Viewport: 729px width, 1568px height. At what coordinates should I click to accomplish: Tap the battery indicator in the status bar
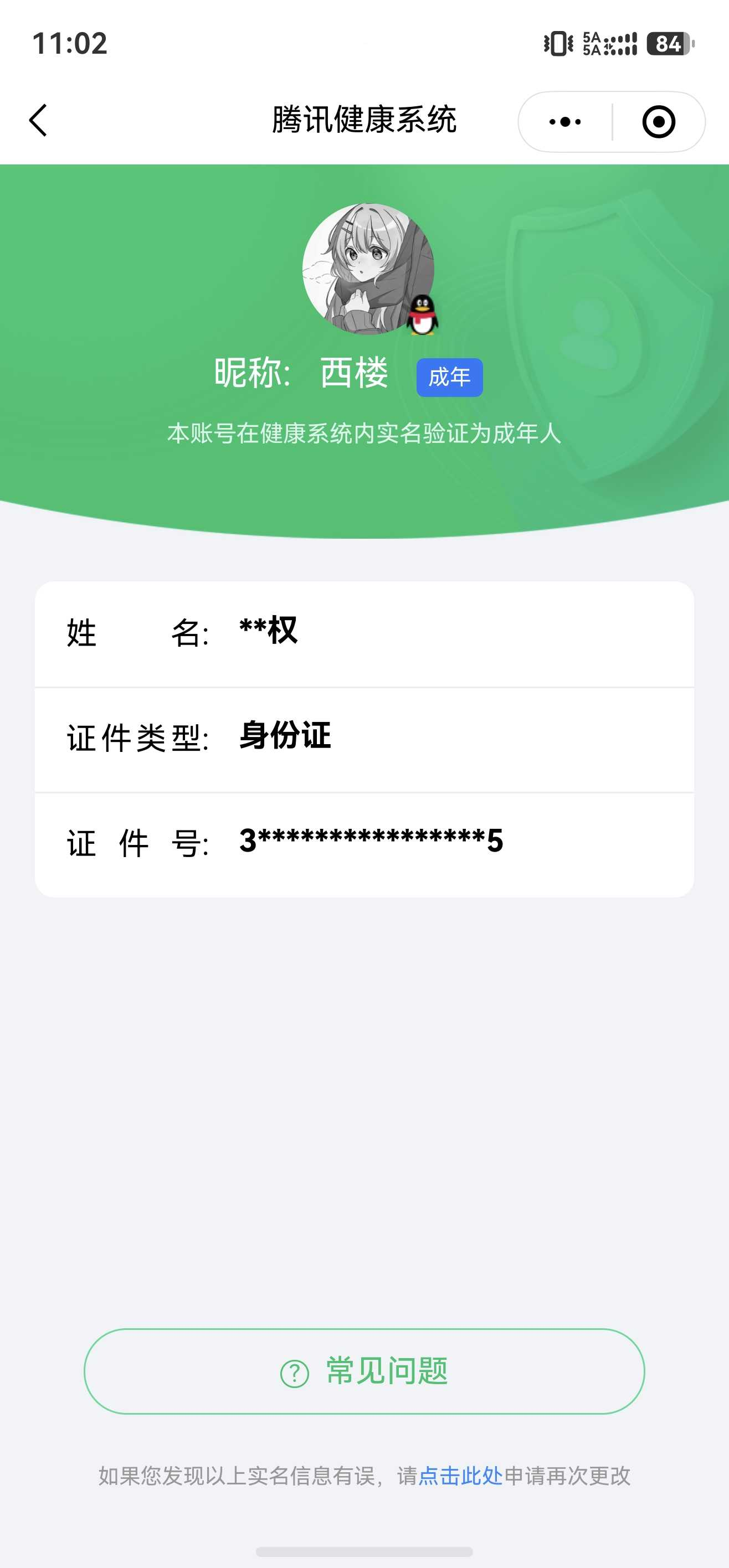tap(668, 44)
